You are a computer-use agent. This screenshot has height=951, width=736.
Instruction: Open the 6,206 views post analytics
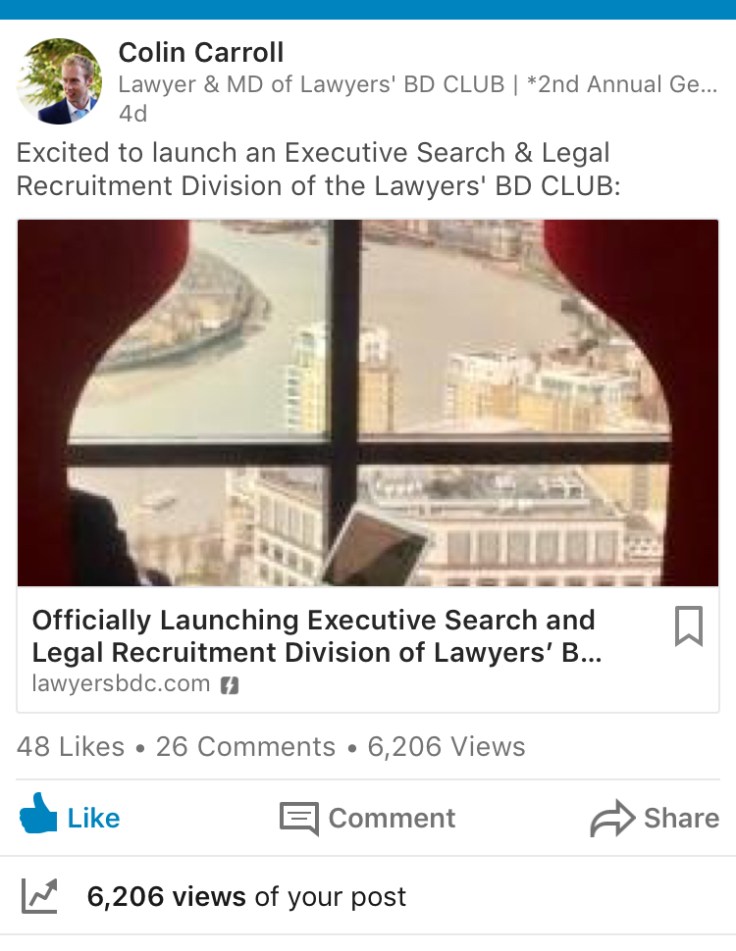(246, 896)
